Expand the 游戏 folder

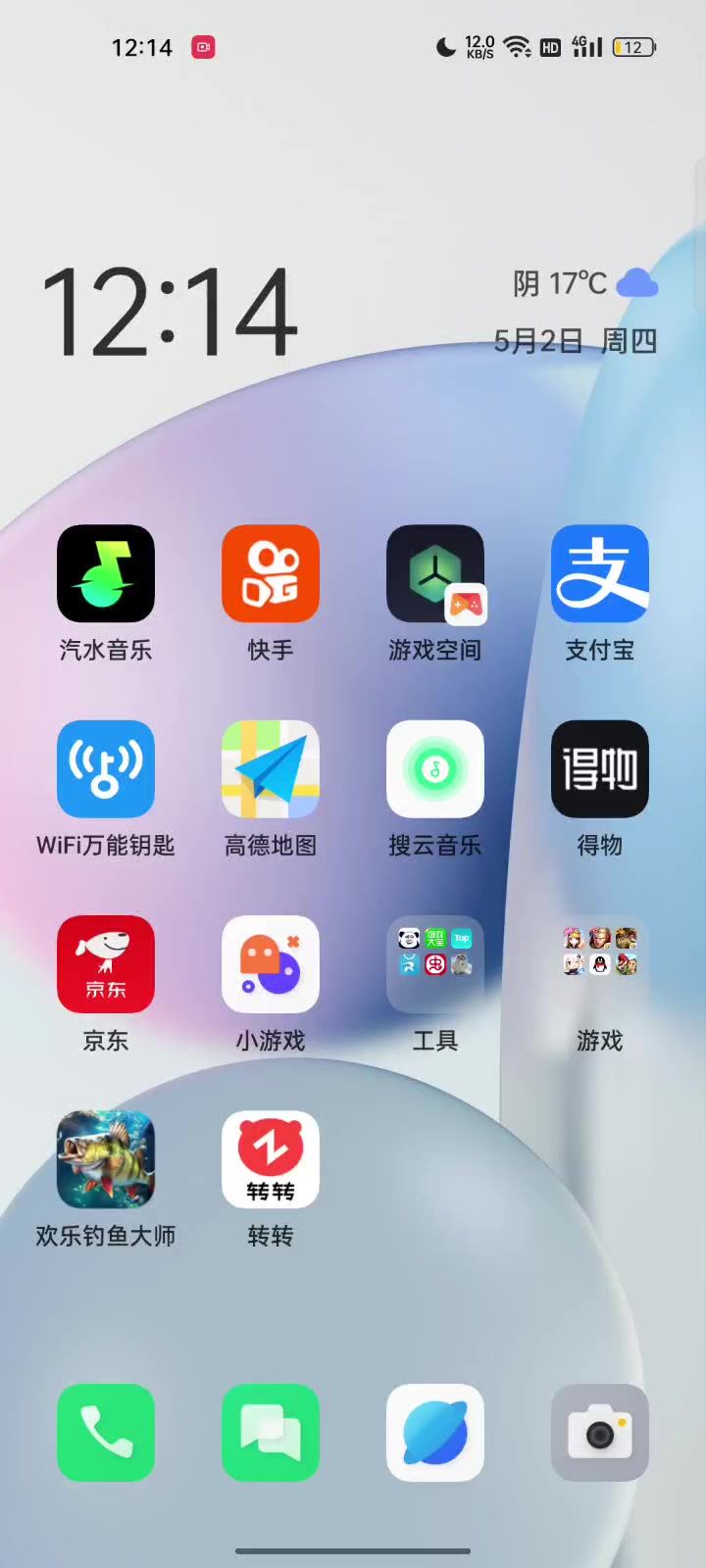(x=600, y=964)
